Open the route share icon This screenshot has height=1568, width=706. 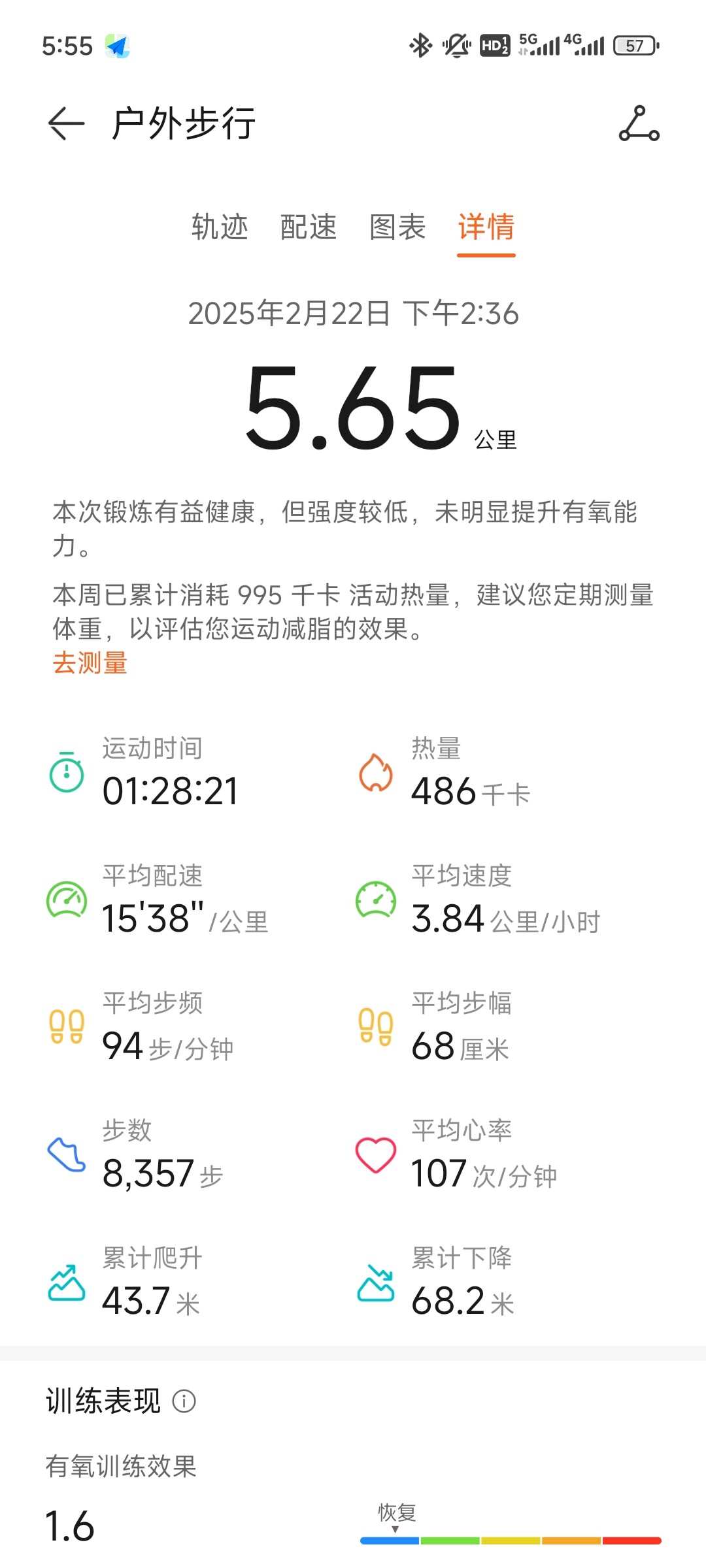pyautogui.click(x=639, y=123)
